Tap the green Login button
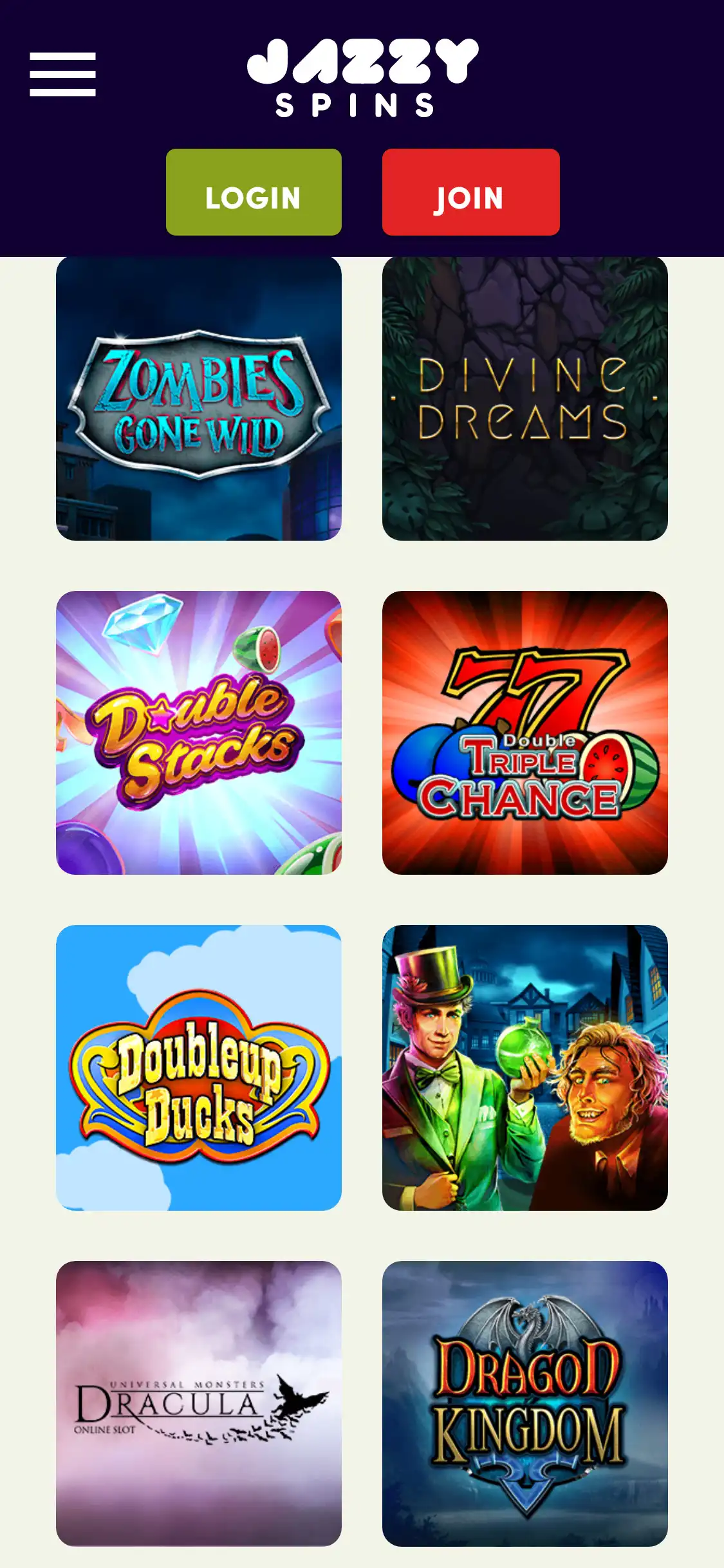The width and height of the screenshot is (724, 1568). click(x=254, y=192)
